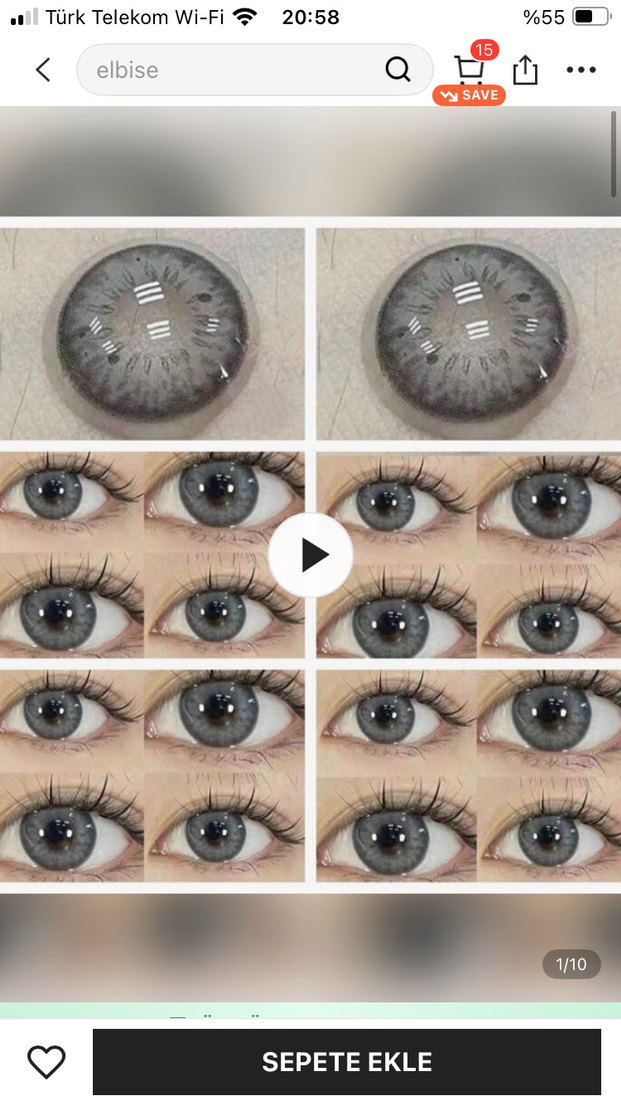The image size is (621, 1105).
Task: Tap the search magnifier icon
Action: [x=398, y=70]
